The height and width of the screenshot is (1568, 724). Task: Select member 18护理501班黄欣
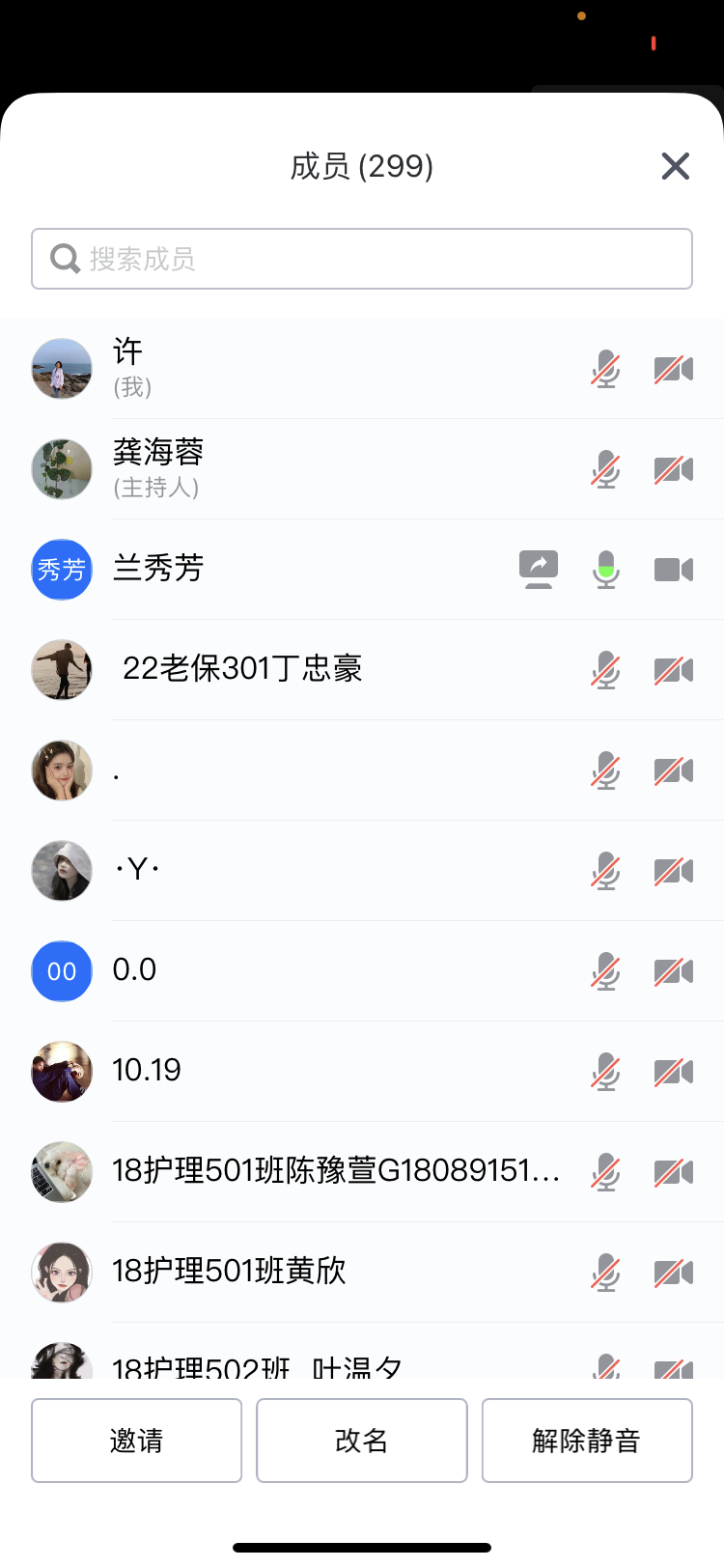pyautogui.click(x=290, y=1272)
